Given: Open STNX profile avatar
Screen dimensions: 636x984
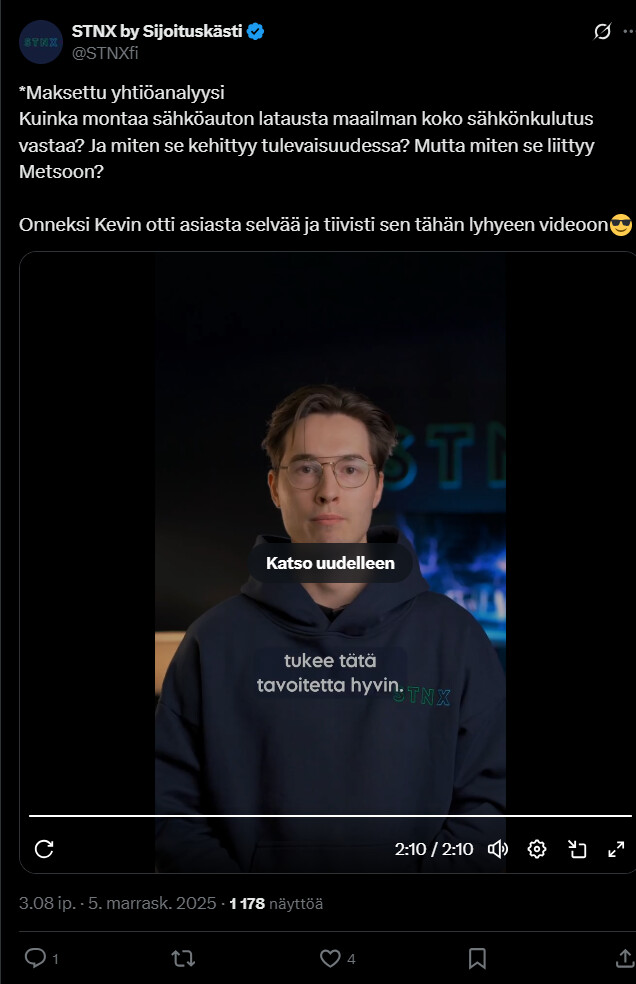Looking at the screenshot, I should pyautogui.click(x=41, y=41).
